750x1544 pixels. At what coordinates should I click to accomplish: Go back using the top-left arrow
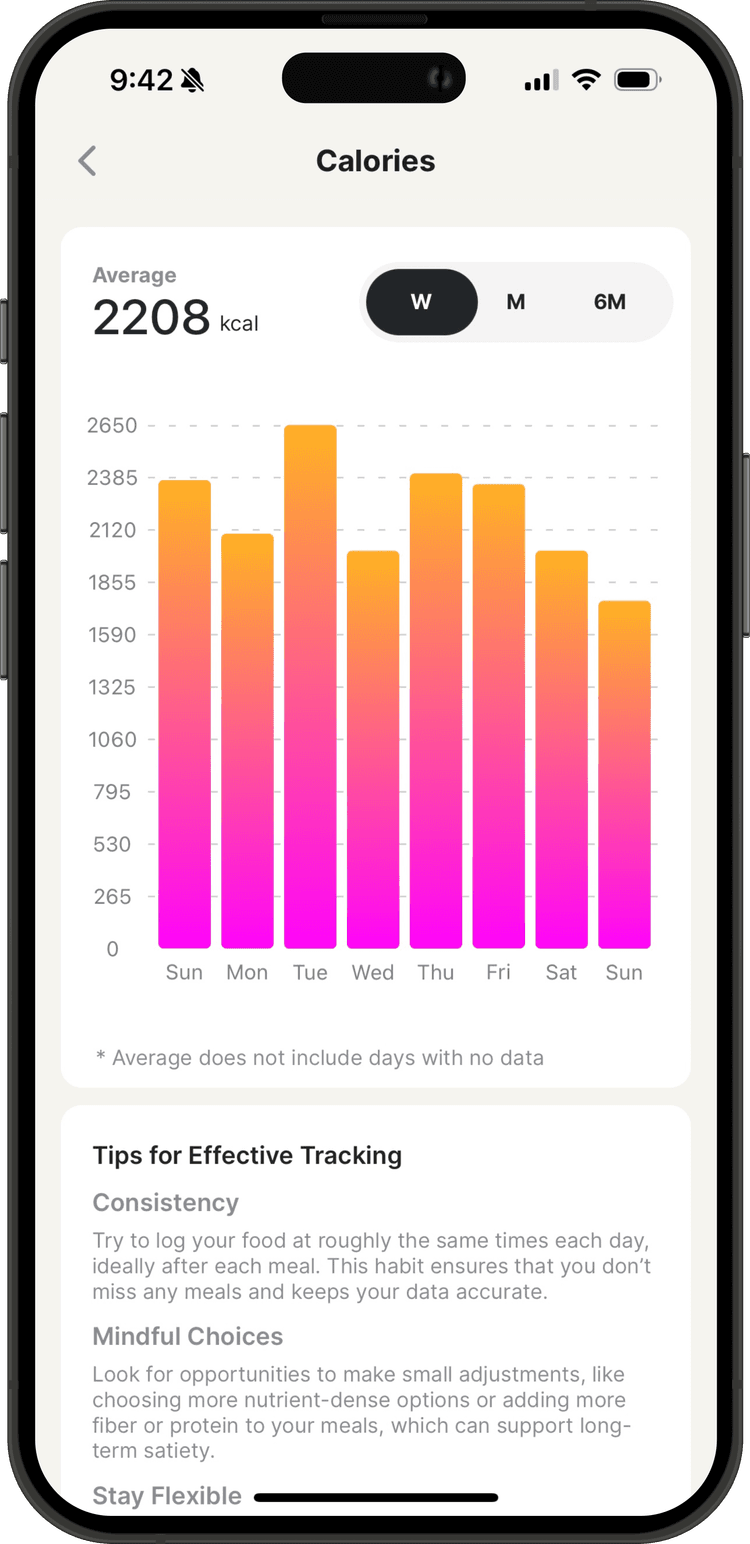pyautogui.click(x=88, y=161)
